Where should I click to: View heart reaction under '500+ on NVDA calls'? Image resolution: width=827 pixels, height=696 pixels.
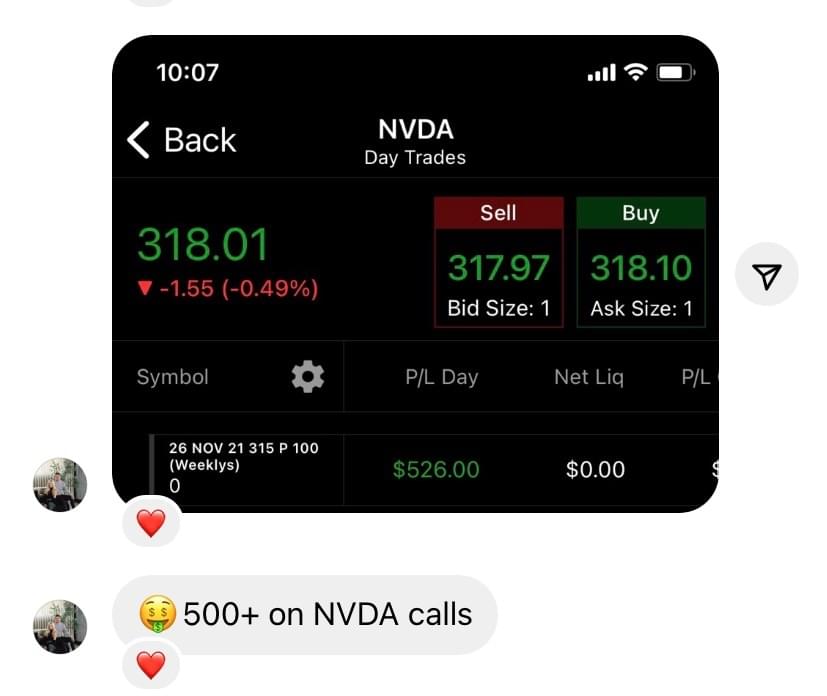coord(151,664)
